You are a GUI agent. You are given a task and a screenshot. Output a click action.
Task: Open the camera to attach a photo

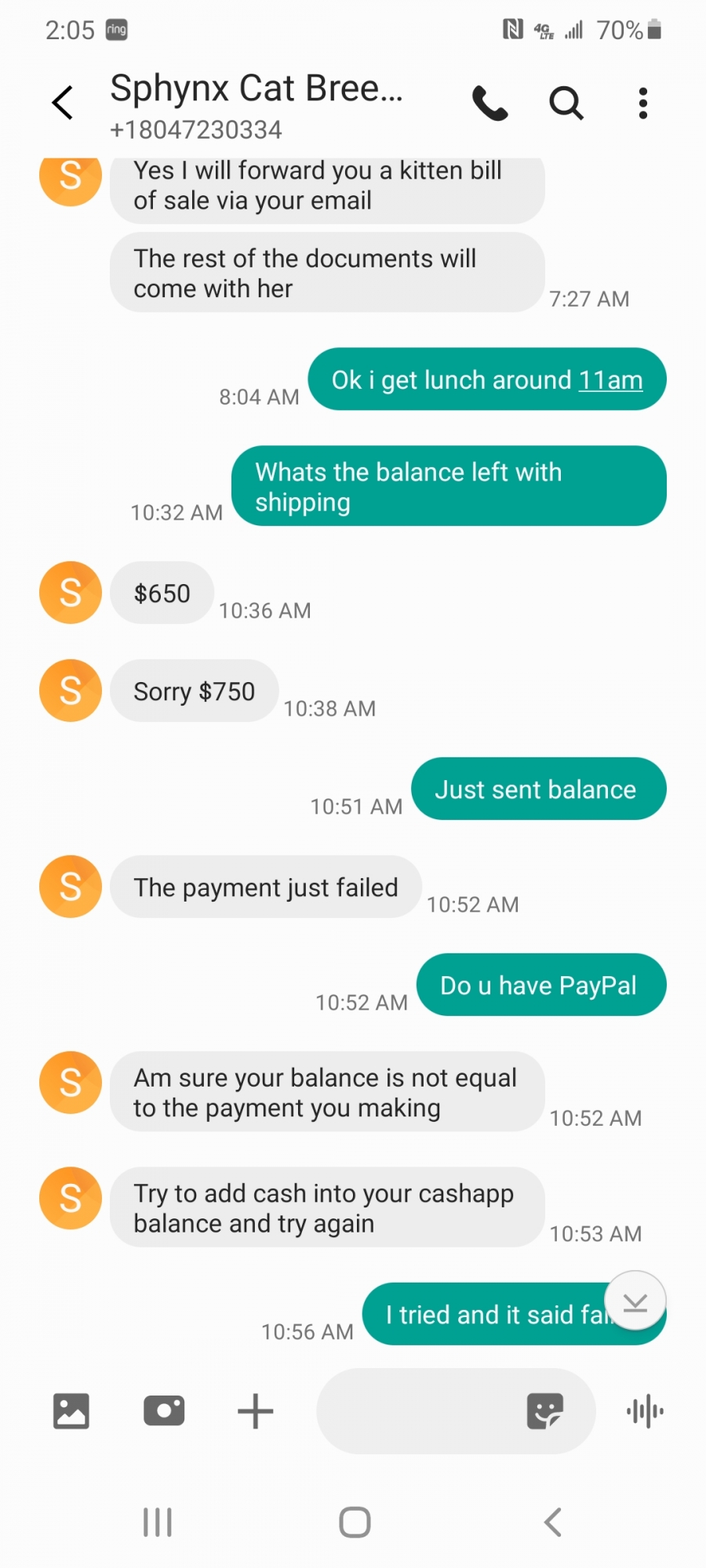164,1411
